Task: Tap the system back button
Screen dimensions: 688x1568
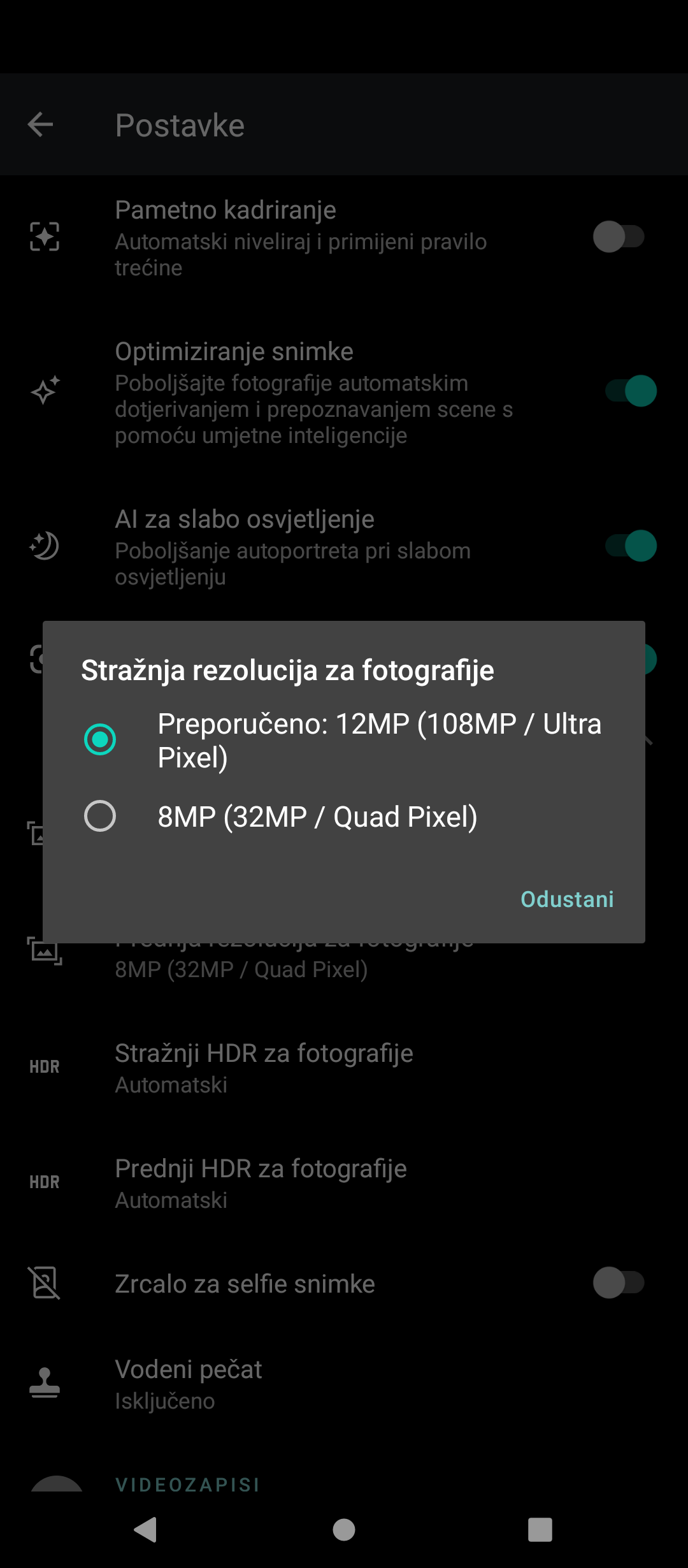Action: click(x=146, y=1529)
